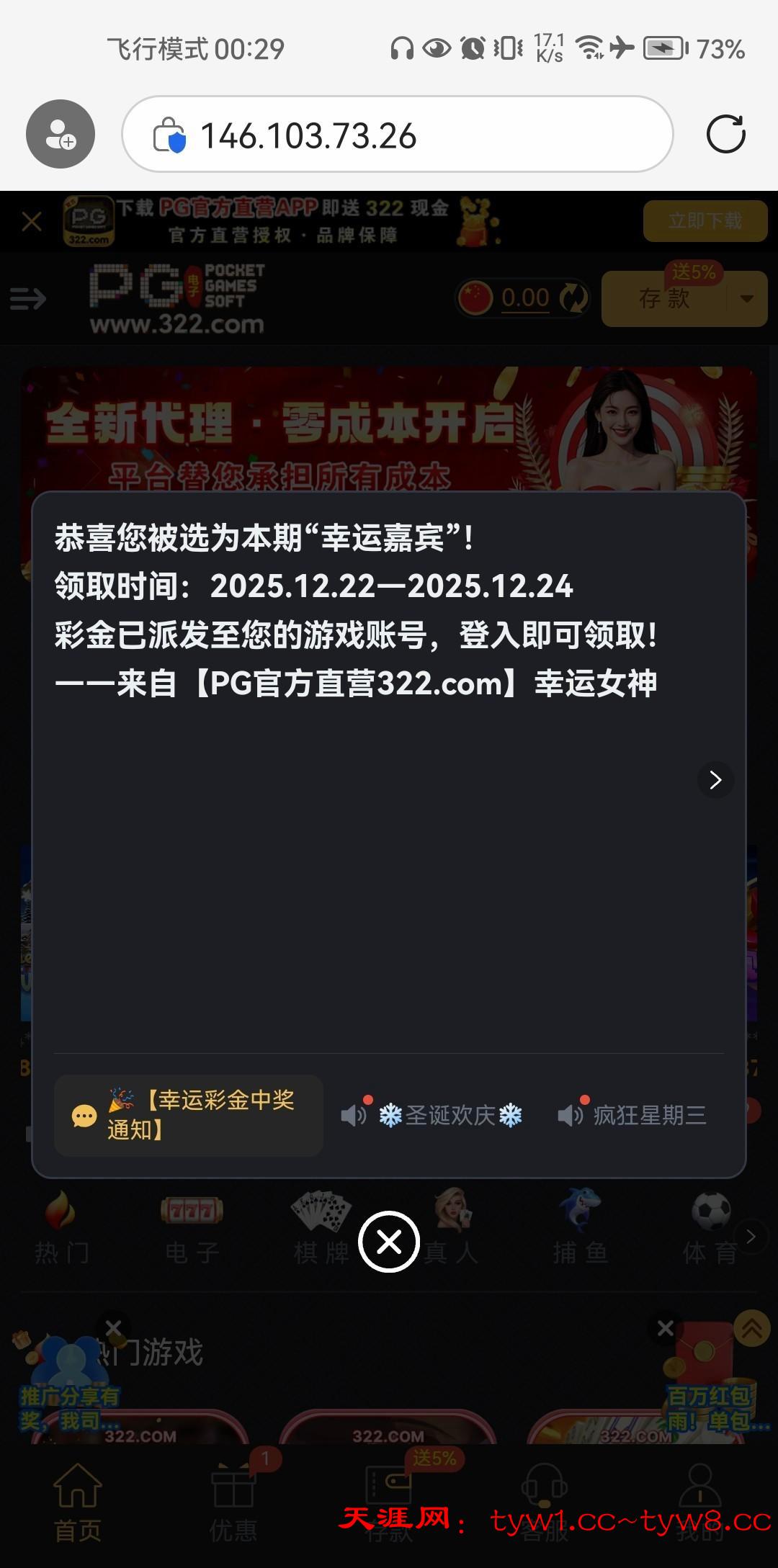Open the 疯狂星期三 announcement tab
Image resolution: width=778 pixels, height=1568 pixels.
coord(633,1116)
